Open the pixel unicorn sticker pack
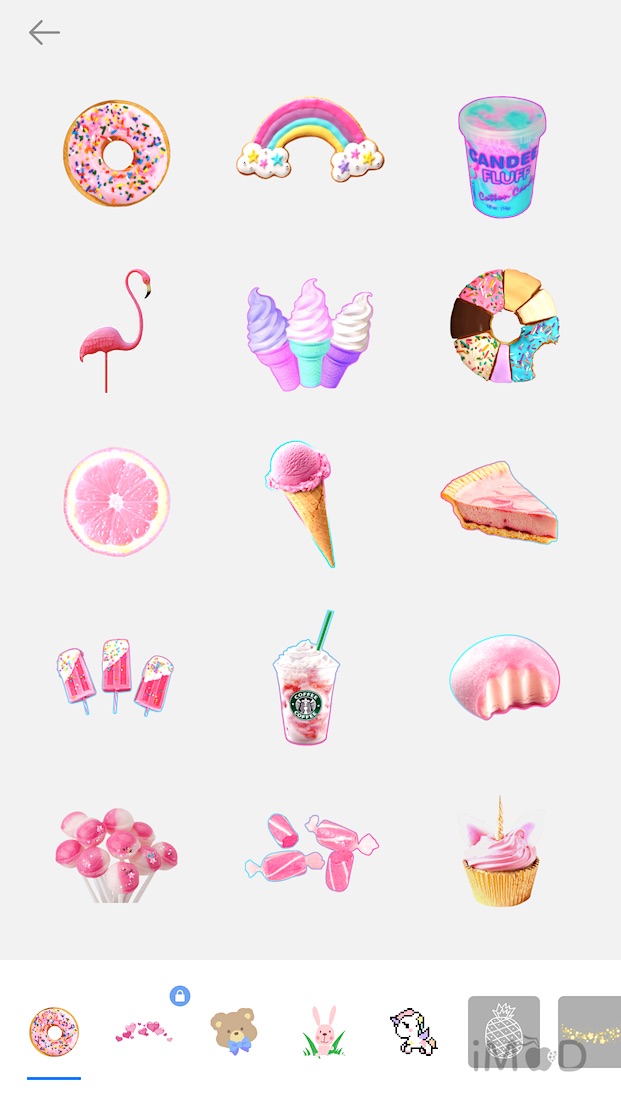Image resolution: width=621 pixels, height=1104 pixels. click(x=414, y=1032)
